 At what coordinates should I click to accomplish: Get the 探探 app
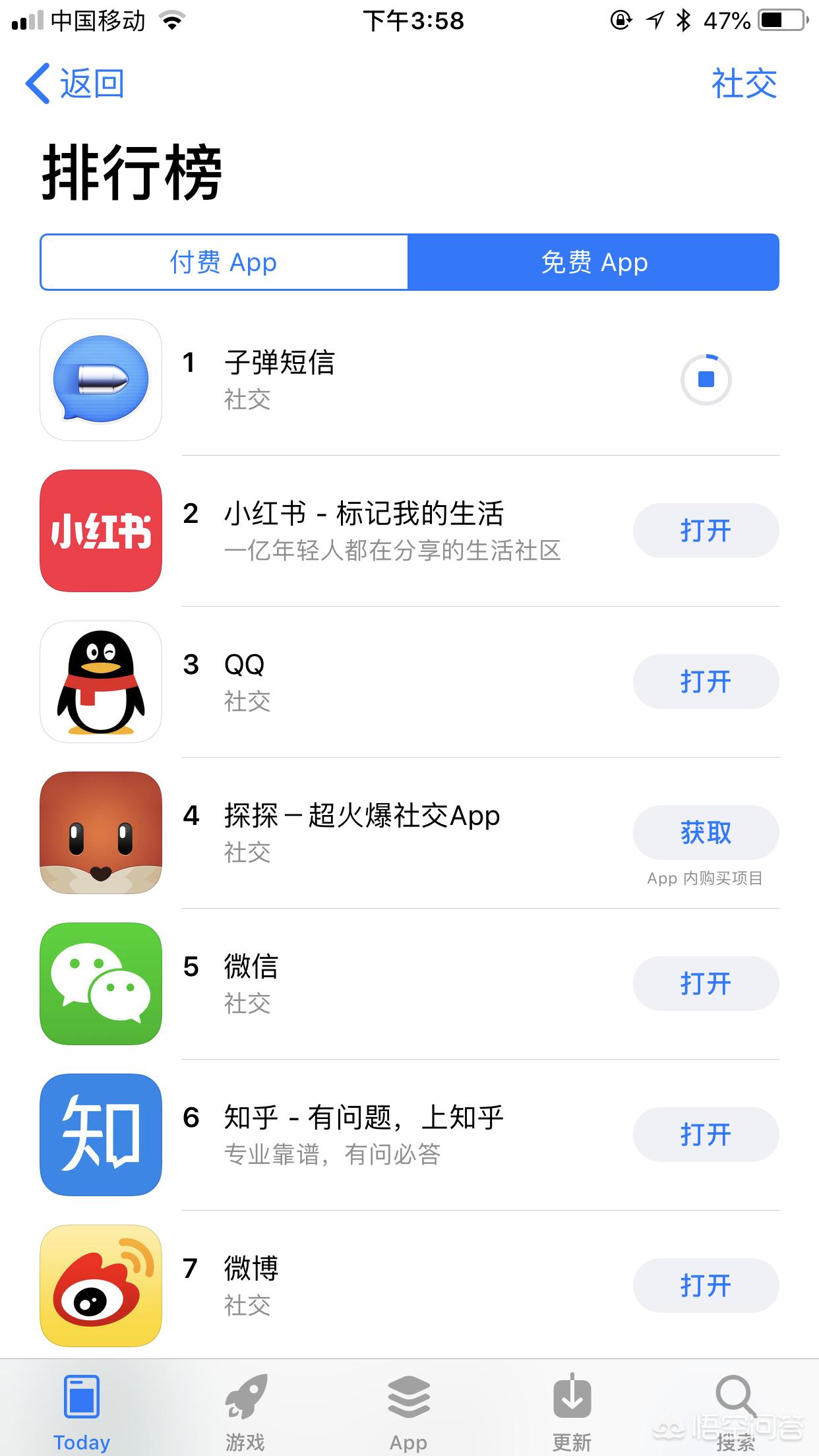click(x=706, y=833)
